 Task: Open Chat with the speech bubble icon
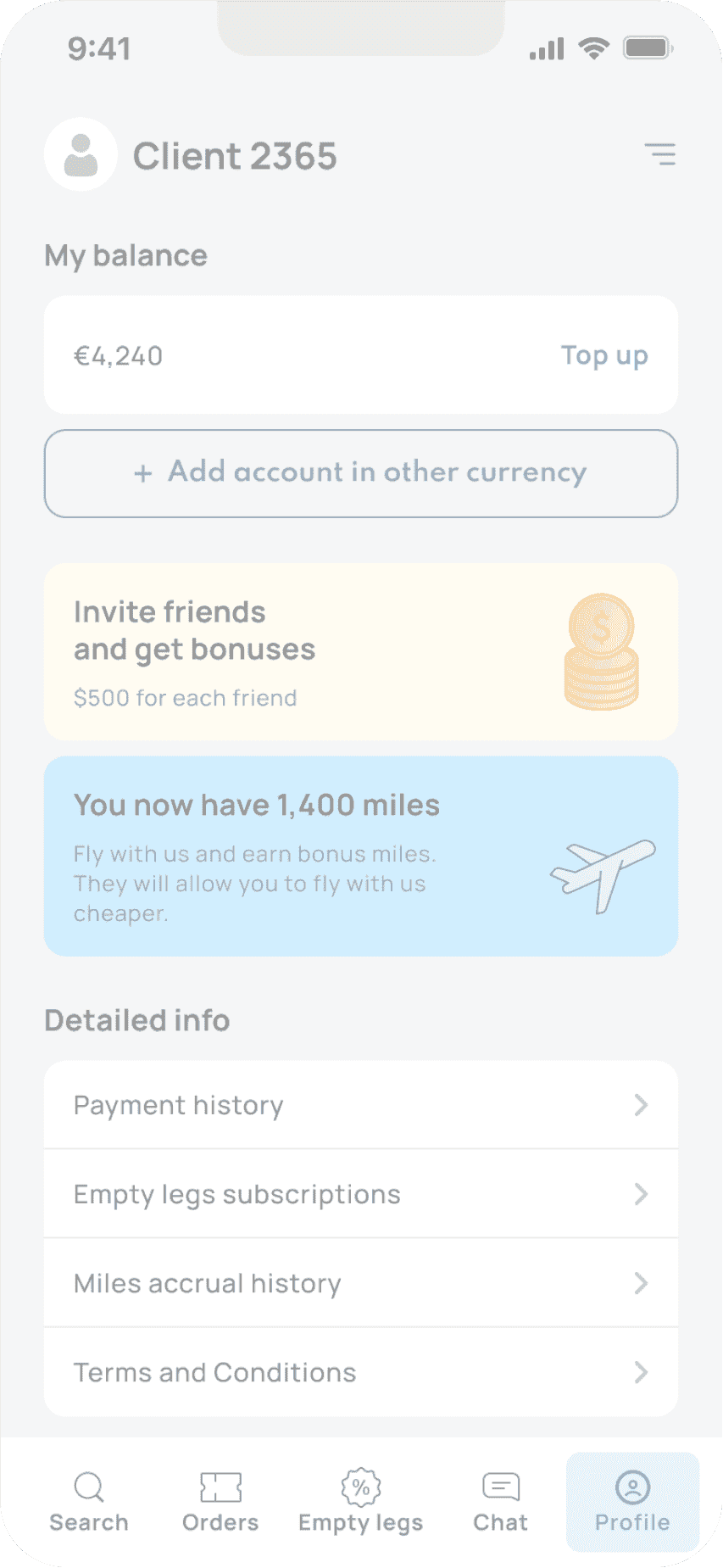coord(499,1487)
